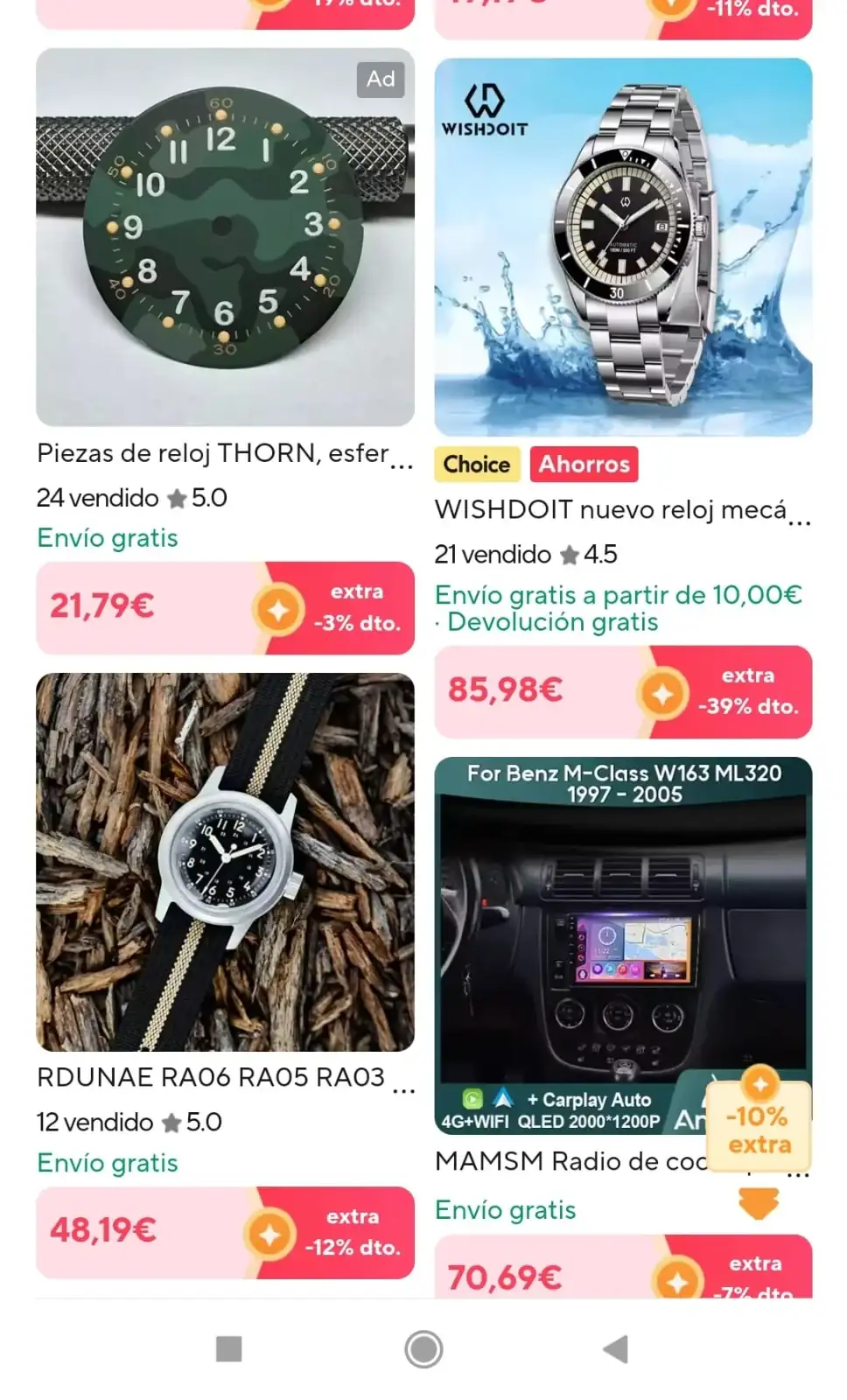Viewport: 847px width, 1400px height.
Task: Open the THORN camo watch dial product
Action: tap(225, 237)
